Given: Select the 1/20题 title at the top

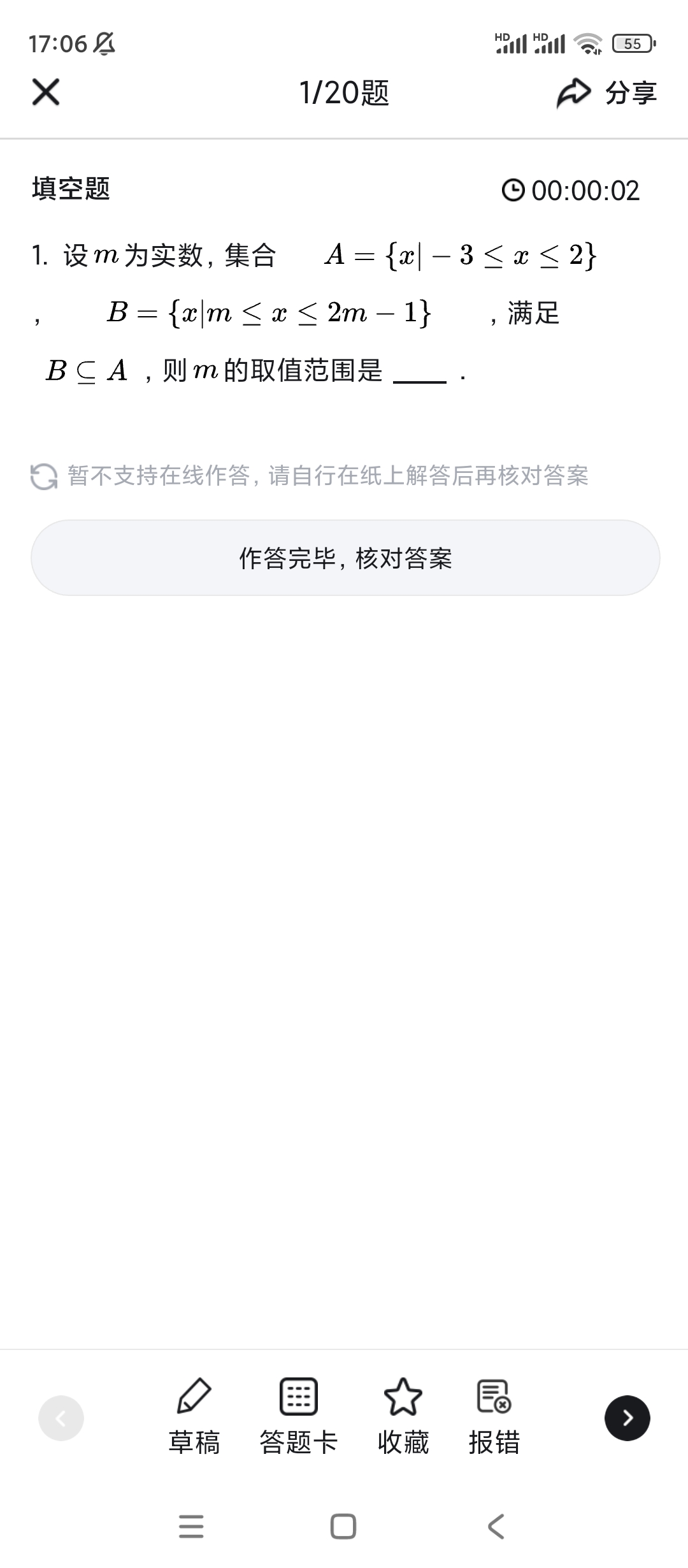Looking at the screenshot, I should coord(344,93).
